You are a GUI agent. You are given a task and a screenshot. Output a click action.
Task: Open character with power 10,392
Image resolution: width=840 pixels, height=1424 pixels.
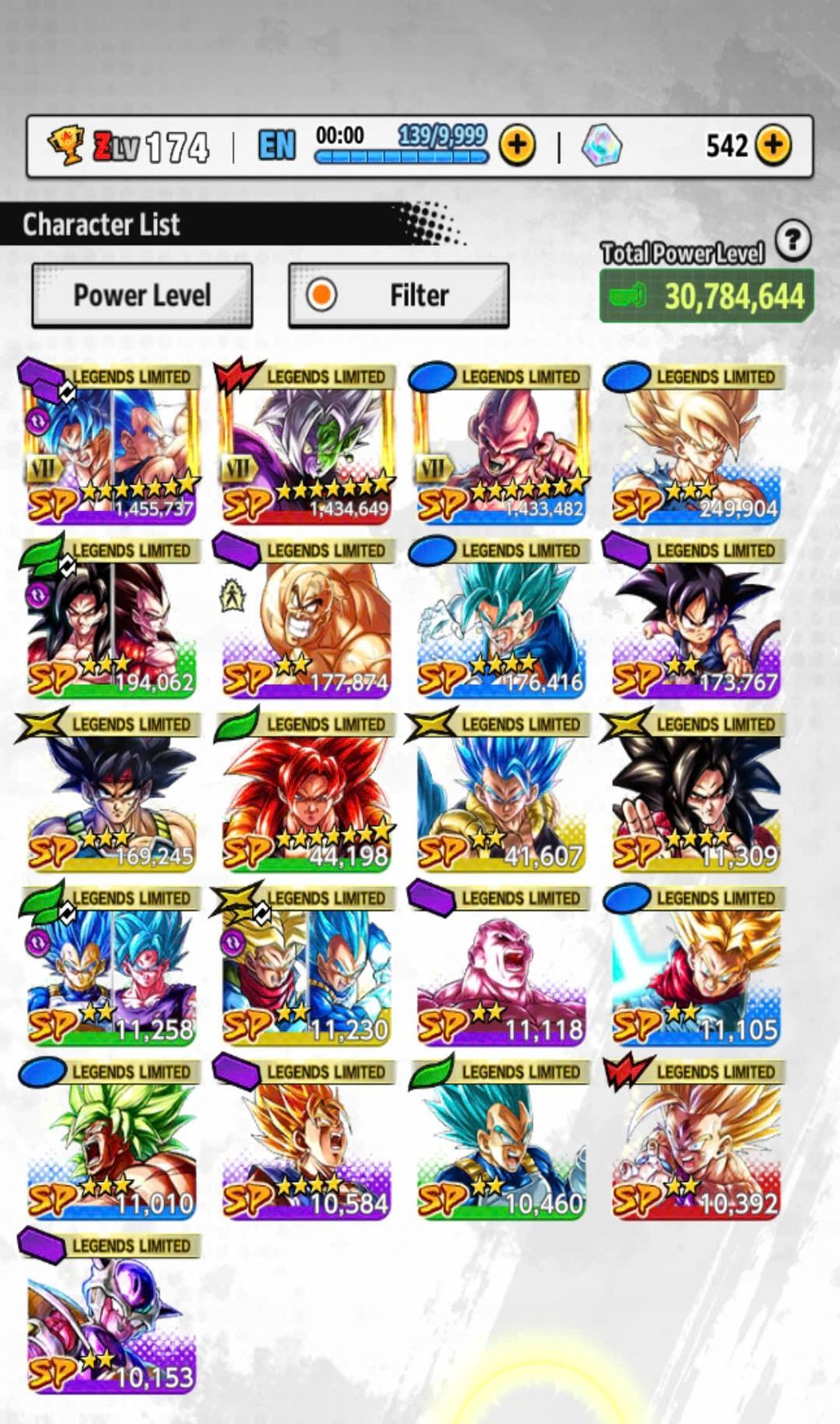(695, 1144)
